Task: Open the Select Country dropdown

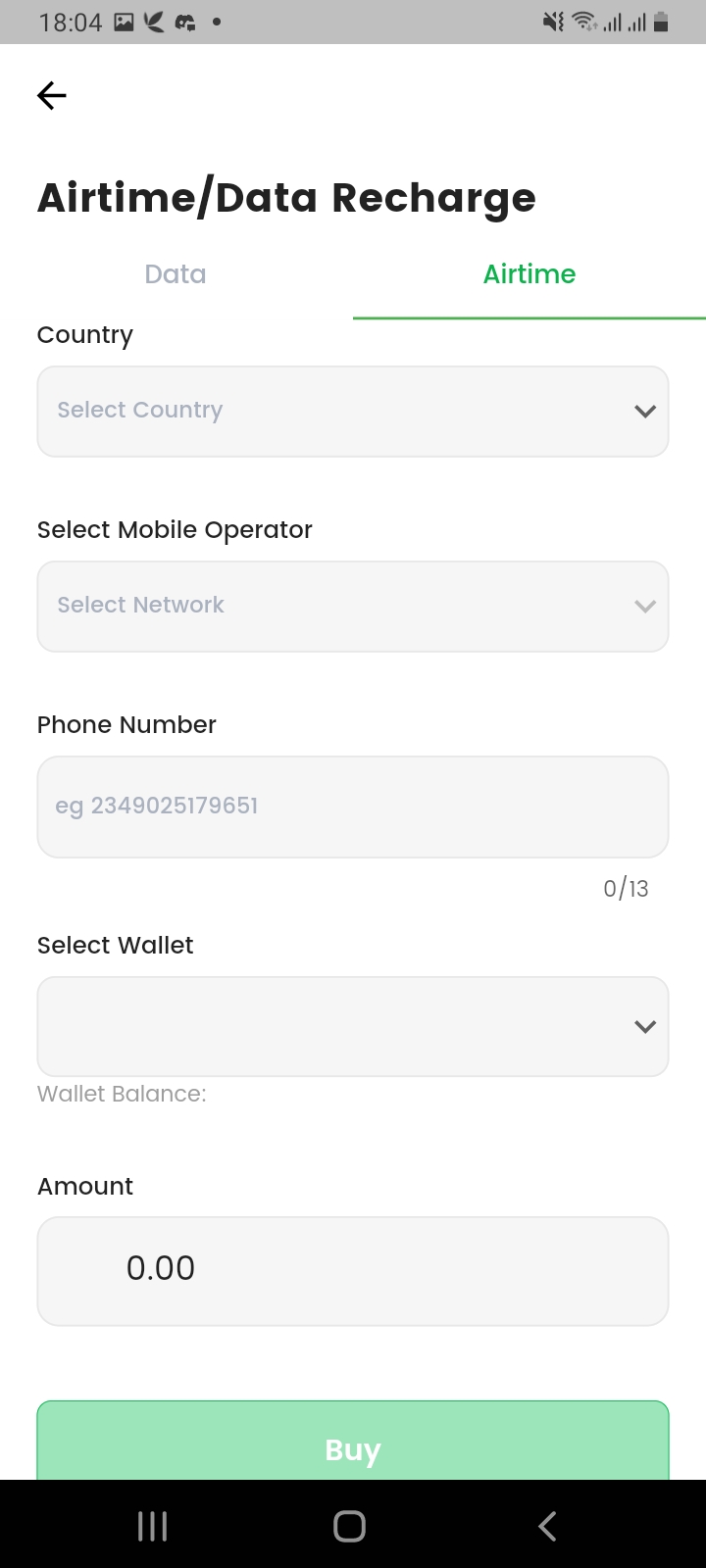Action: click(x=353, y=411)
